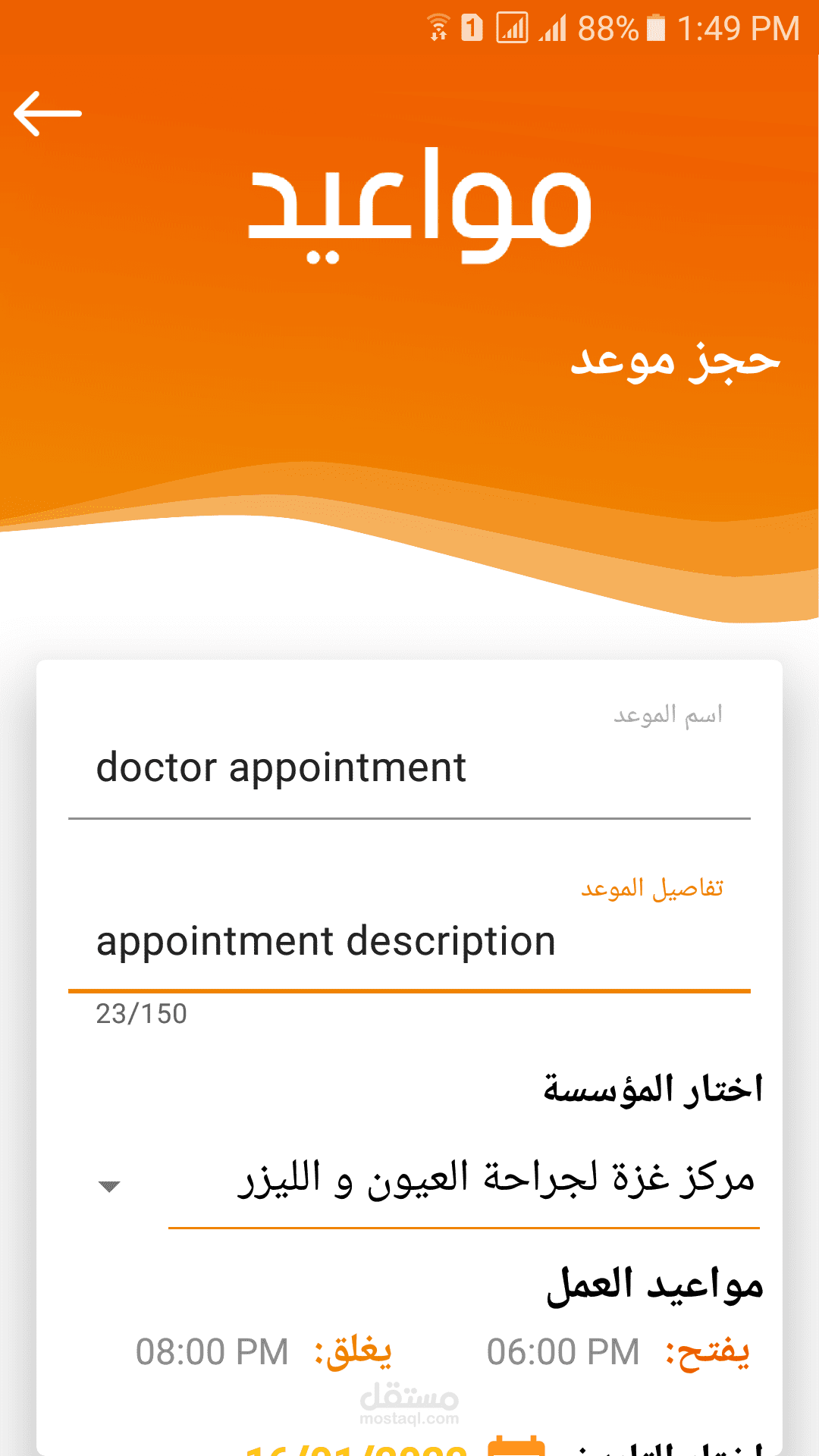Tap the appointment details text field
819x1456 pixels.
click(x=409, y=942)
